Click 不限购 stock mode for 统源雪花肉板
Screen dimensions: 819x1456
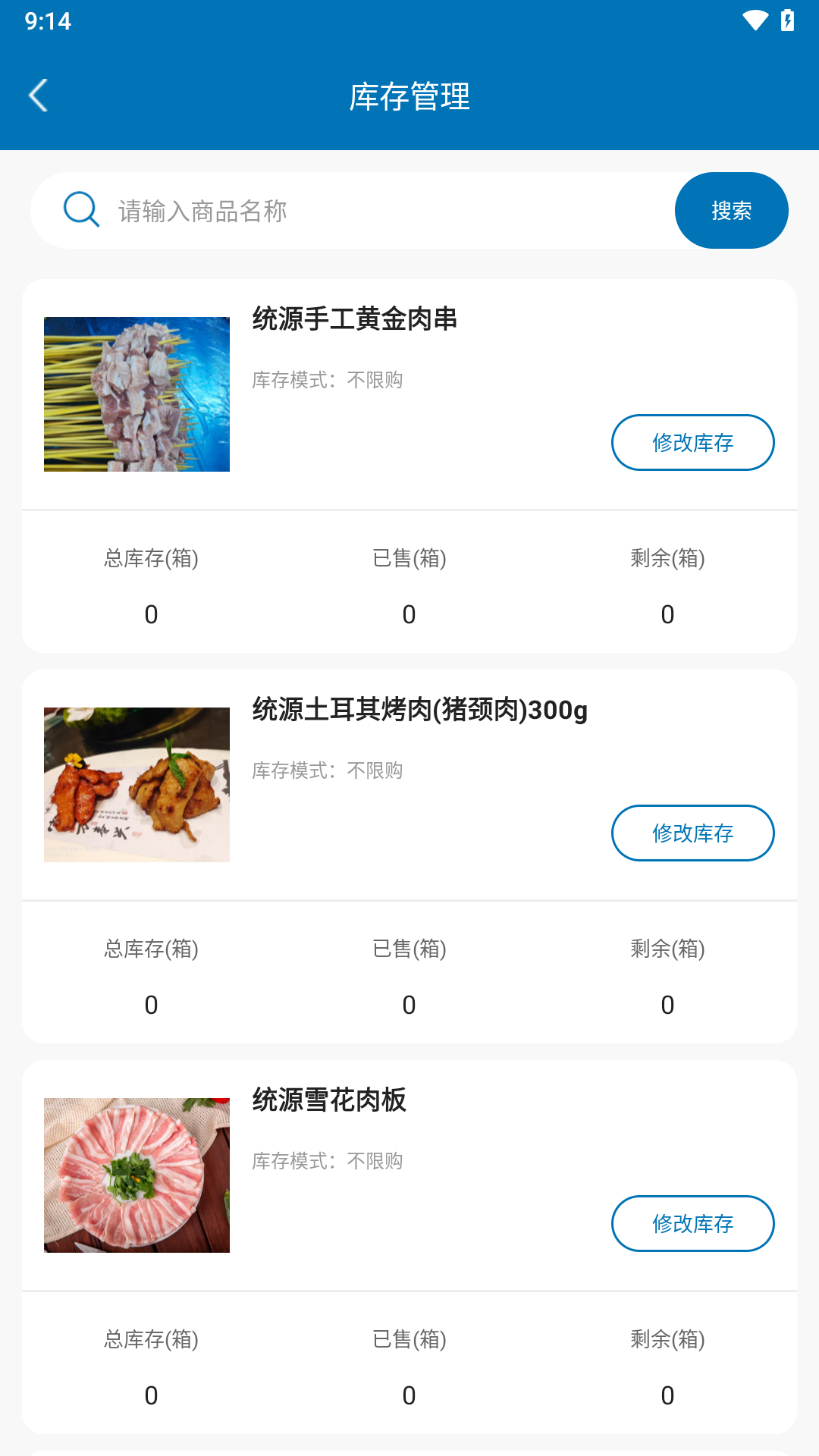(x=375, y=1160)
